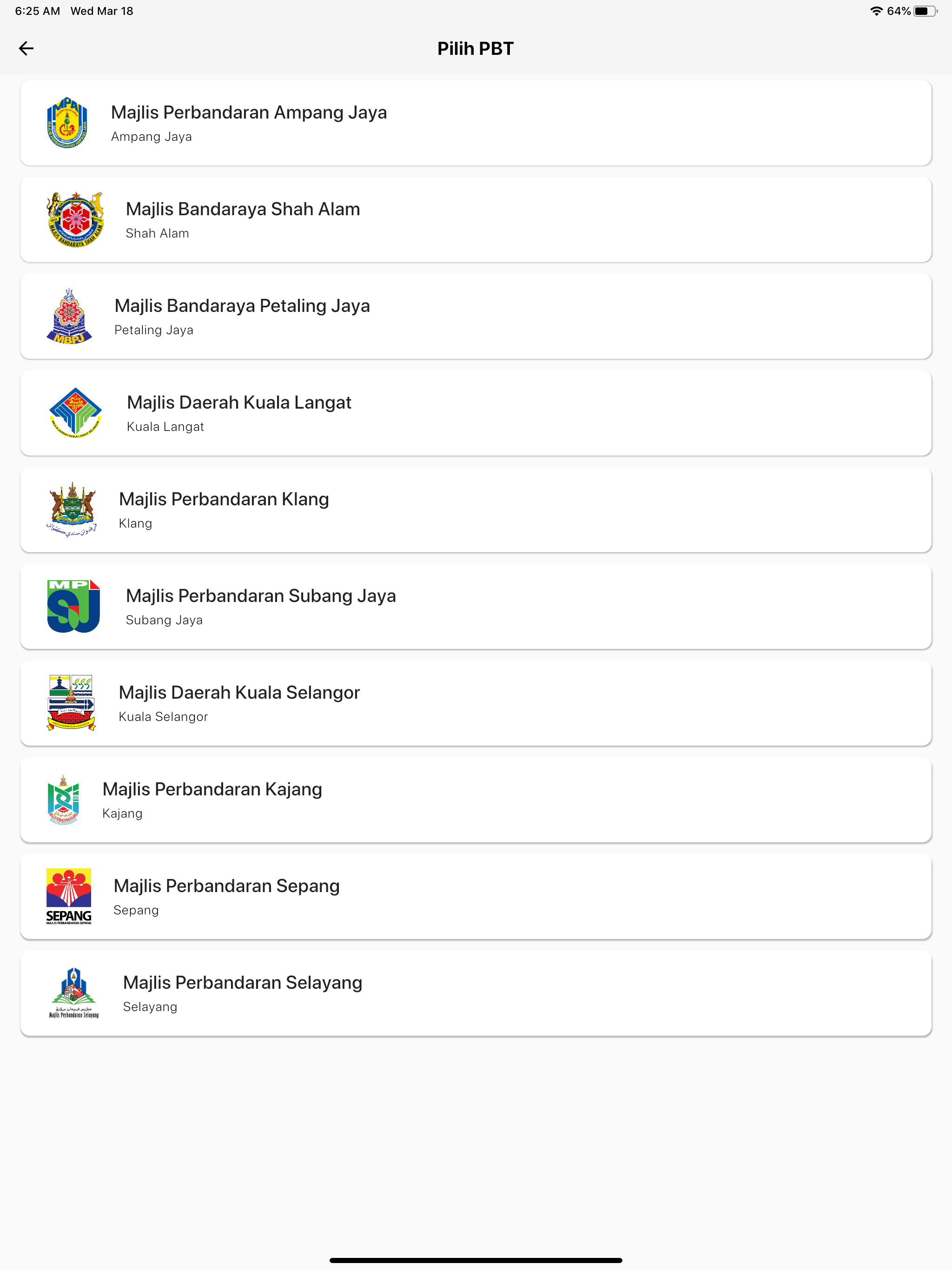Click the Kuala Langat diamond logo
This screenshot has width=952, height=1270.
[x=76, y=413]
